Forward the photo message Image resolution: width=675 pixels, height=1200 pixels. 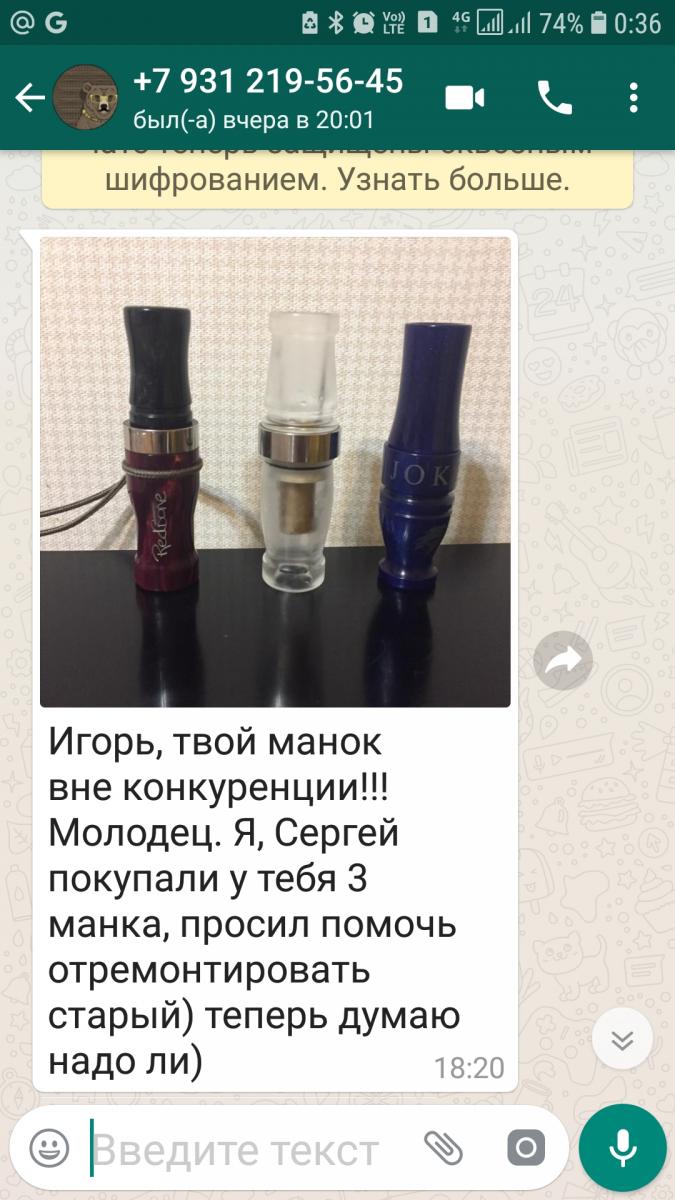562,660
